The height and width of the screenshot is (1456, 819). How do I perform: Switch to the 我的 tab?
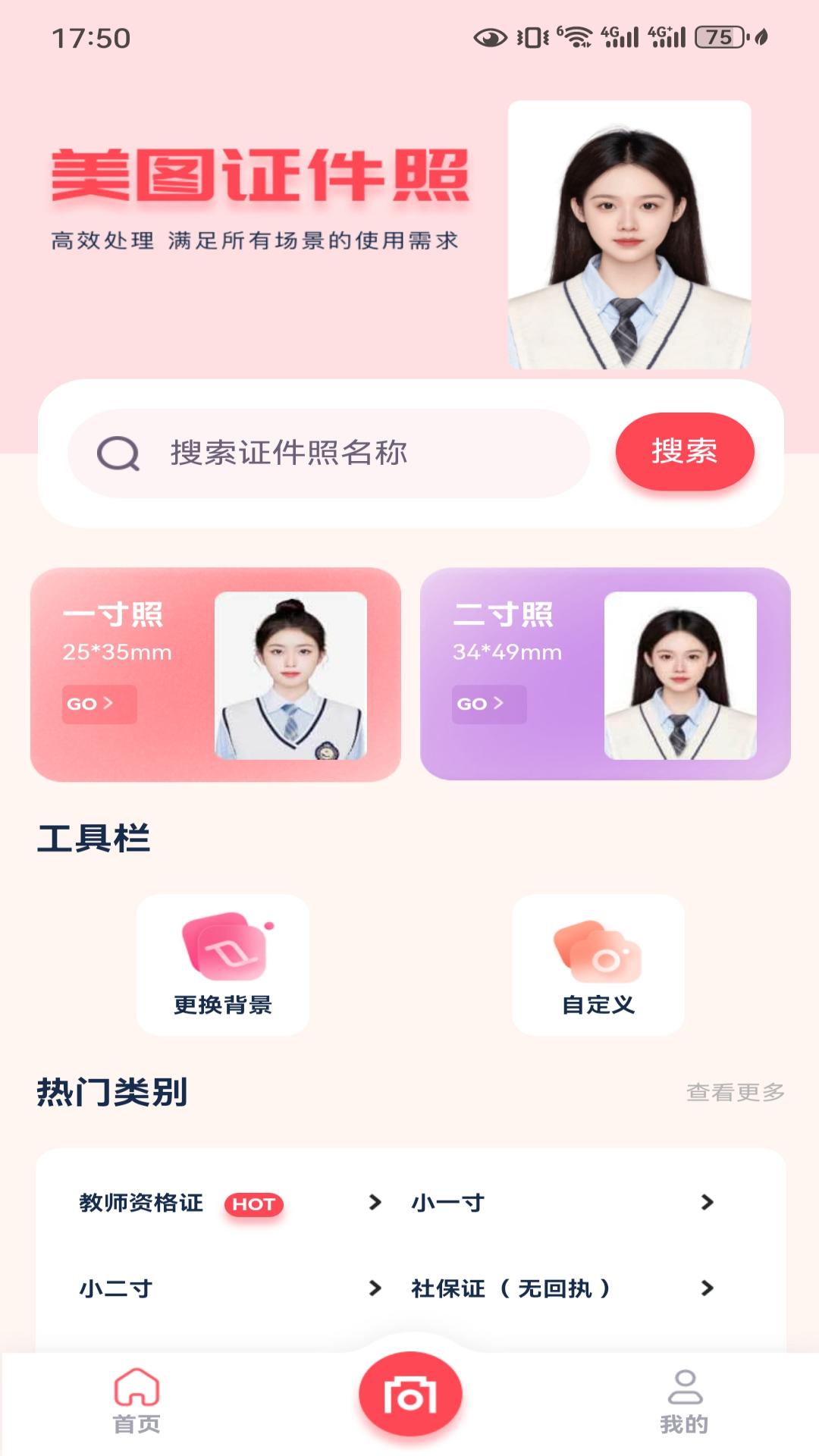[684, 1401]
